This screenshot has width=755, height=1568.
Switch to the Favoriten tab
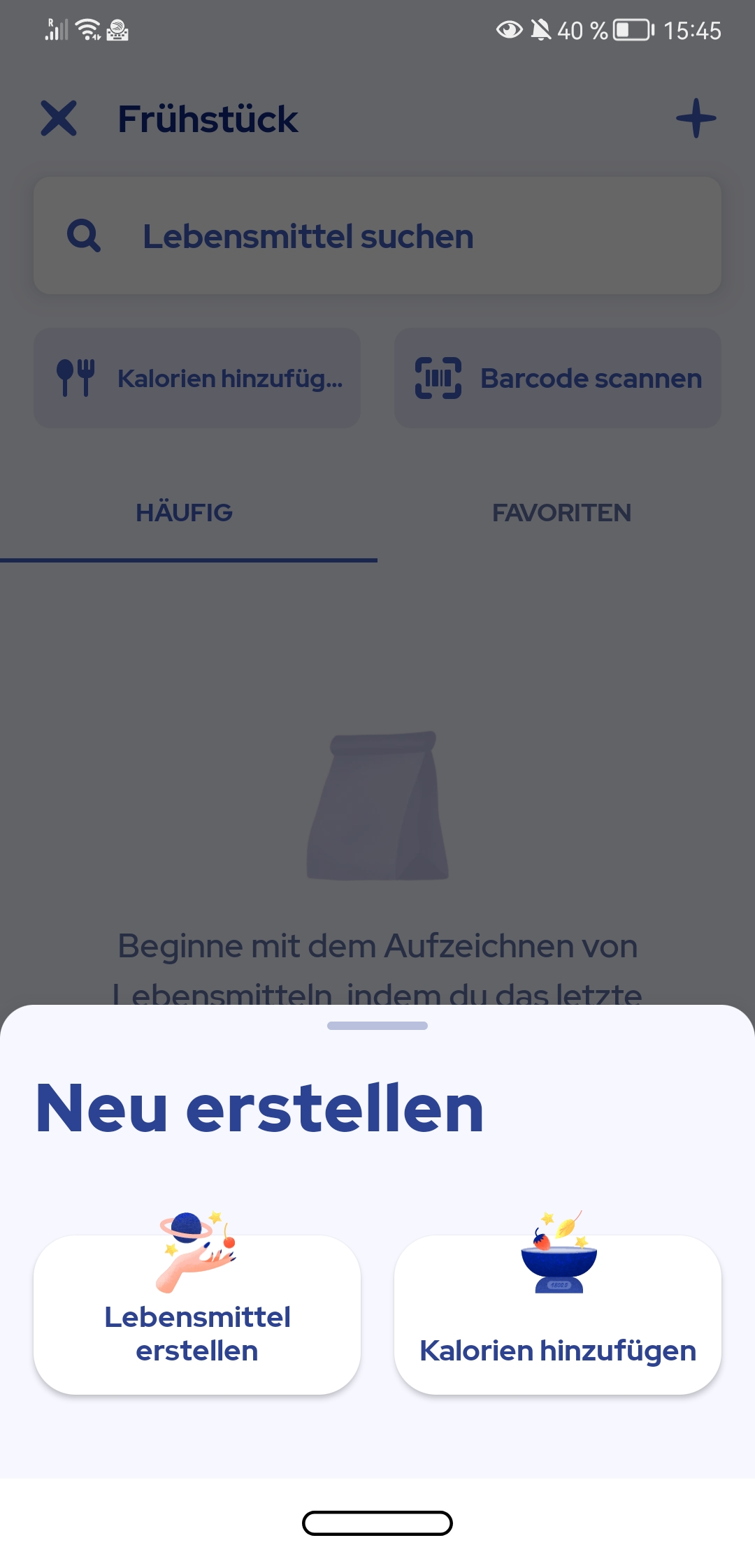[x=561, y=513]
